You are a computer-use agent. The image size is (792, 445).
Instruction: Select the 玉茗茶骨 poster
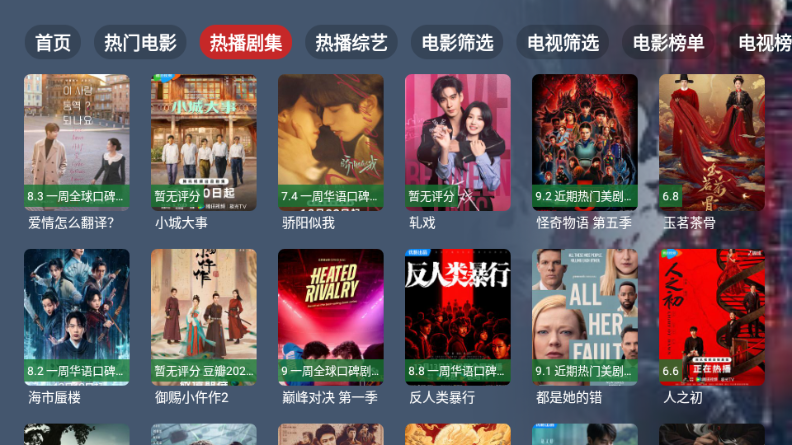tap(712, 142)
